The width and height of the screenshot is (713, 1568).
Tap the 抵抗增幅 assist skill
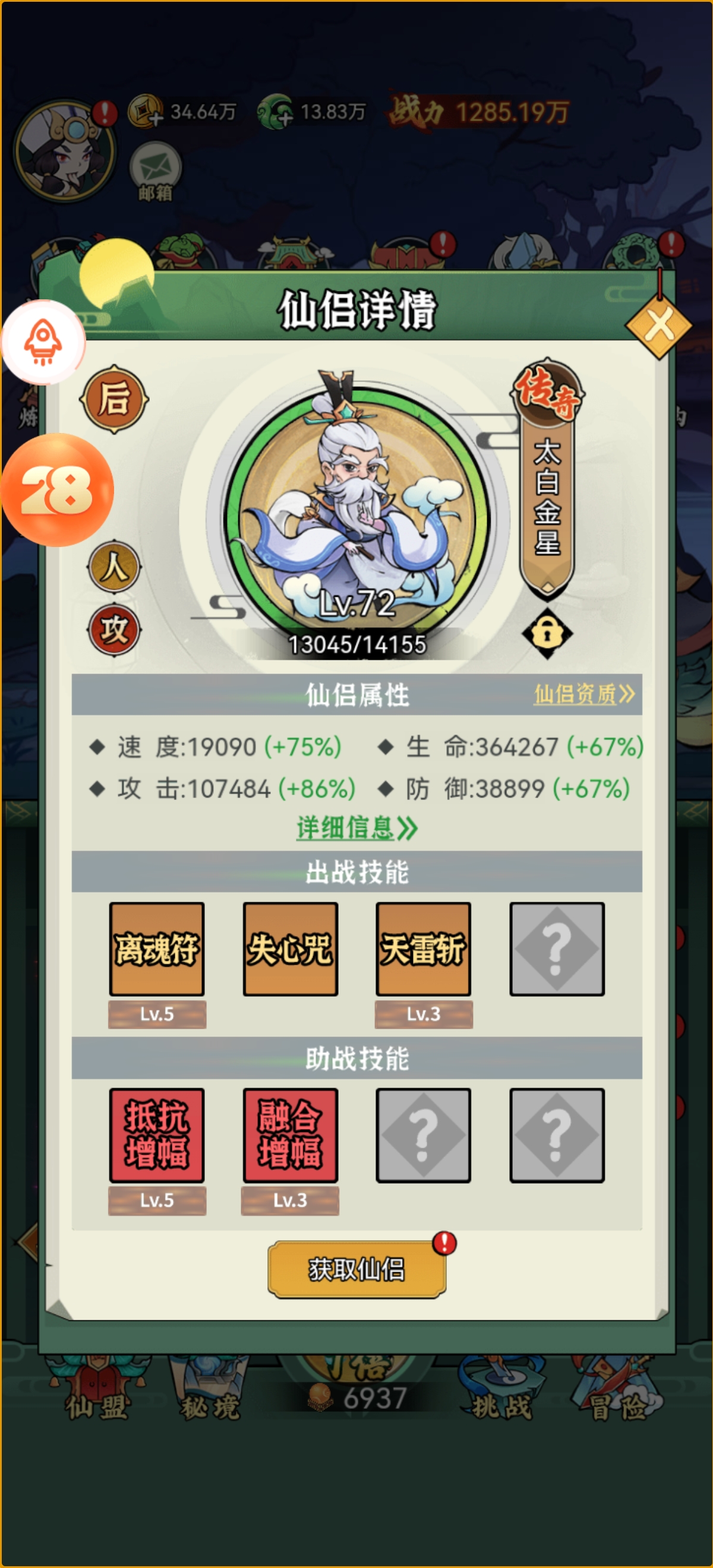[156, 1135]
